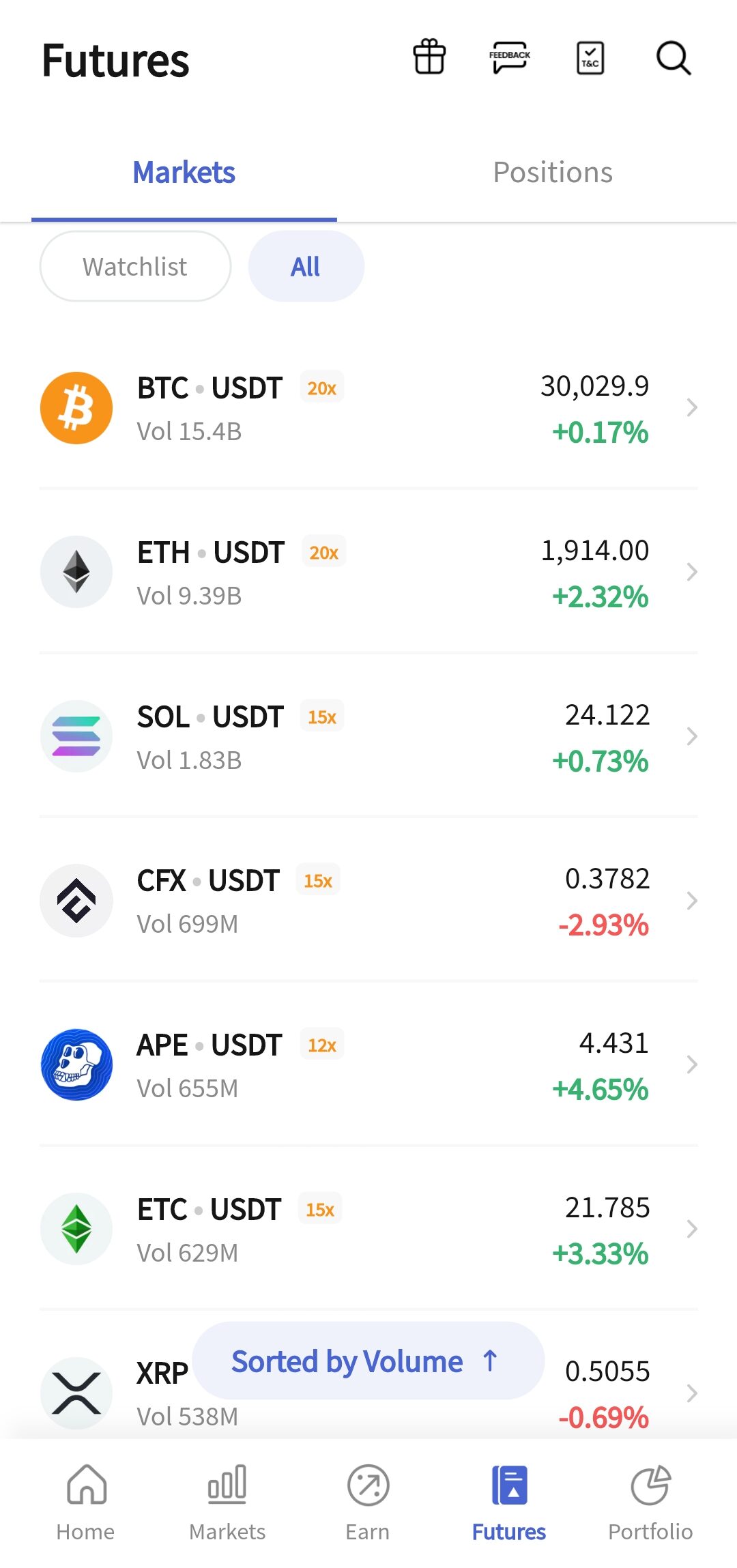737x1568 pixels.
Task: Open the APE USDT futures market
Action: pos(369,1064)
